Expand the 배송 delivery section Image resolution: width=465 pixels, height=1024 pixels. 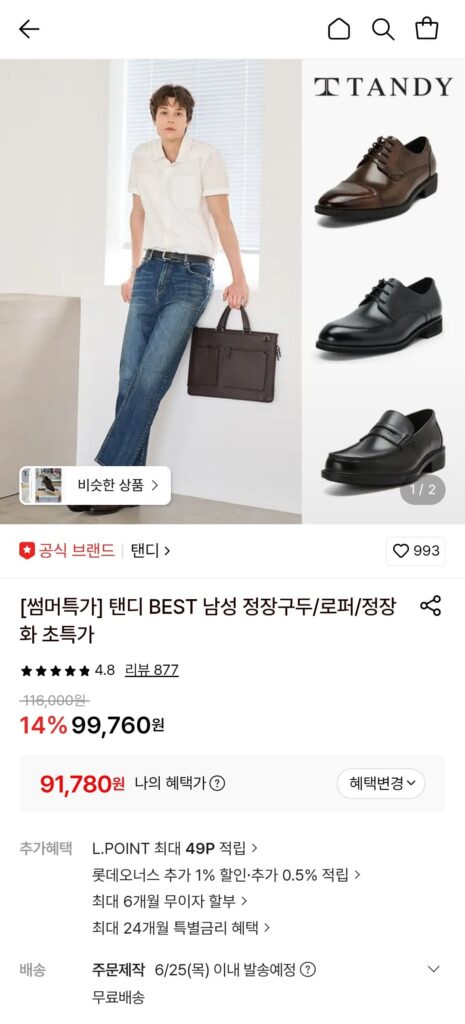434,969
